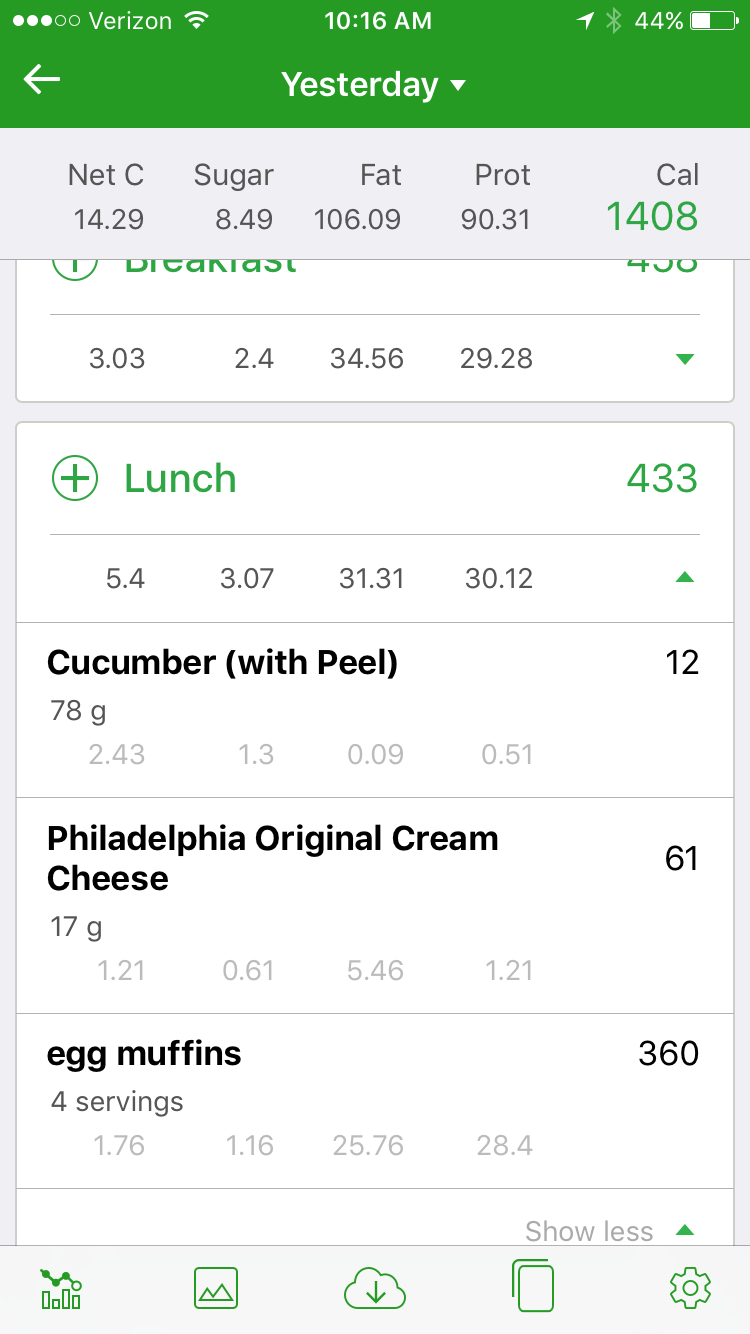Go back using the arrow icon
Viewport: 750px width, 1334px height.
pyautogui.click(x=42, y=81)
